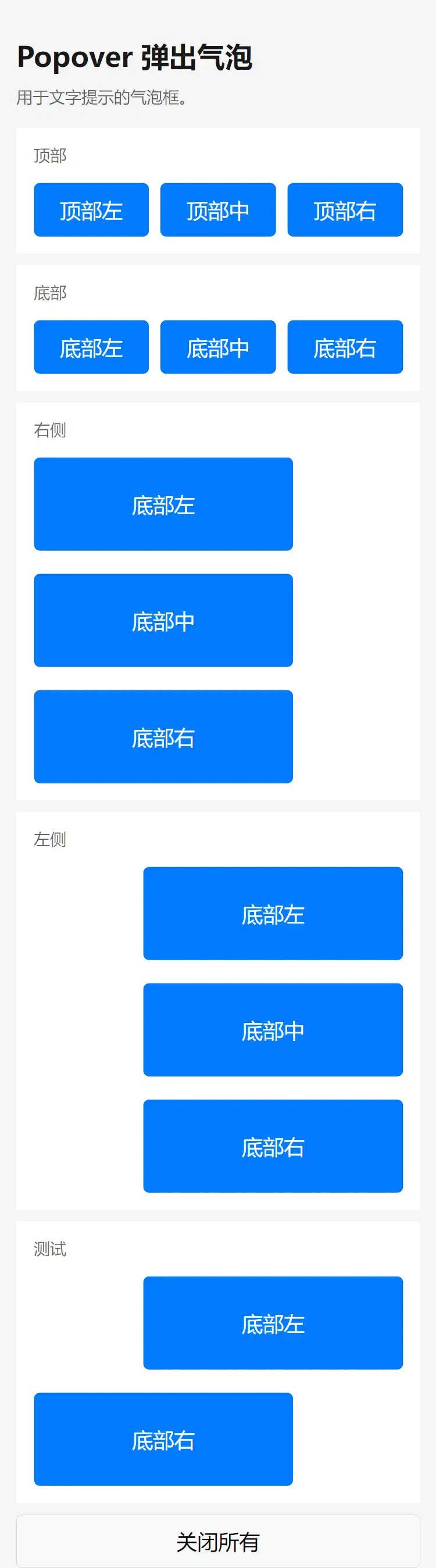
Task: Tap the 顶部左 button
Action: [91, 209]
